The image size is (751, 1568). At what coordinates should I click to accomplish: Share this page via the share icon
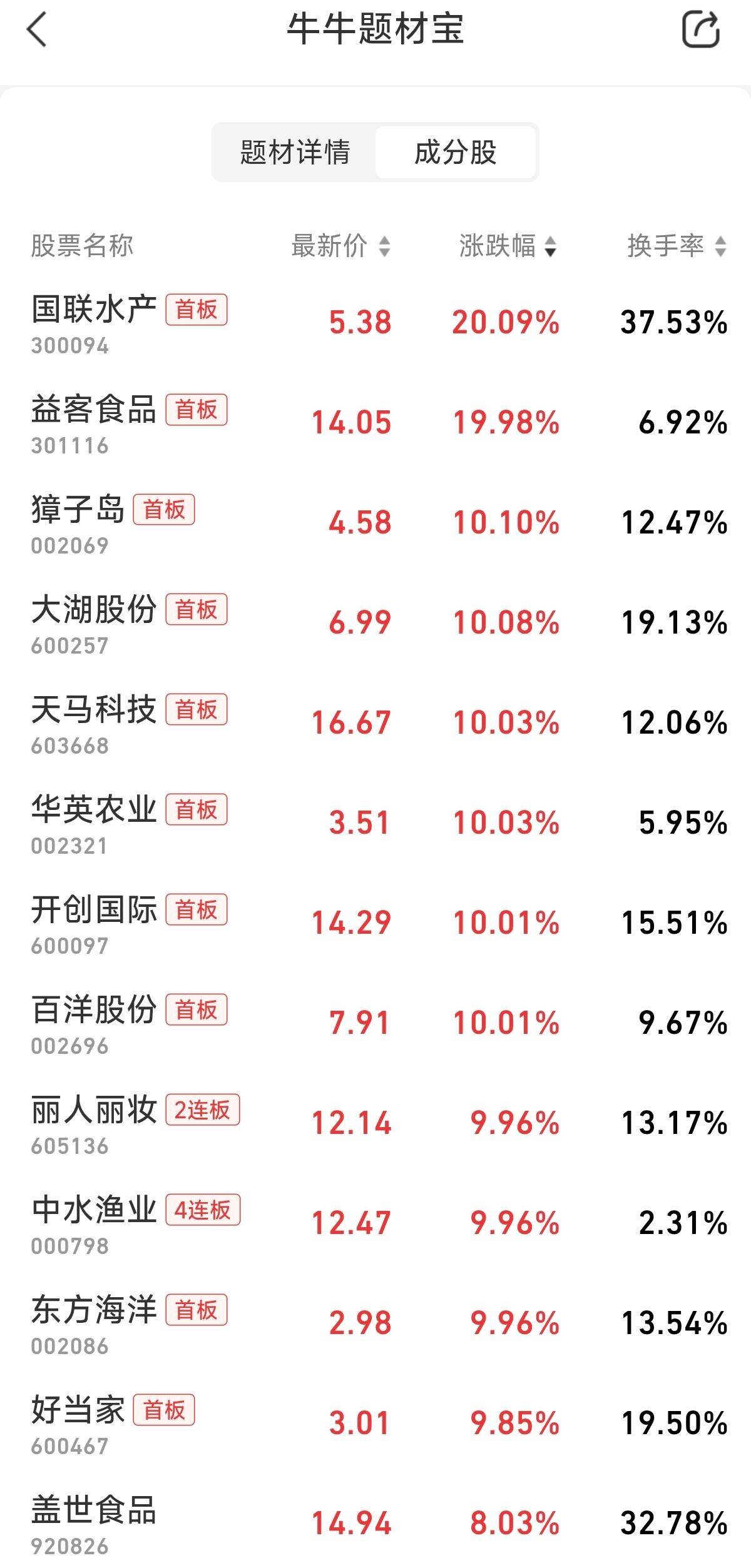pos(700,30)
